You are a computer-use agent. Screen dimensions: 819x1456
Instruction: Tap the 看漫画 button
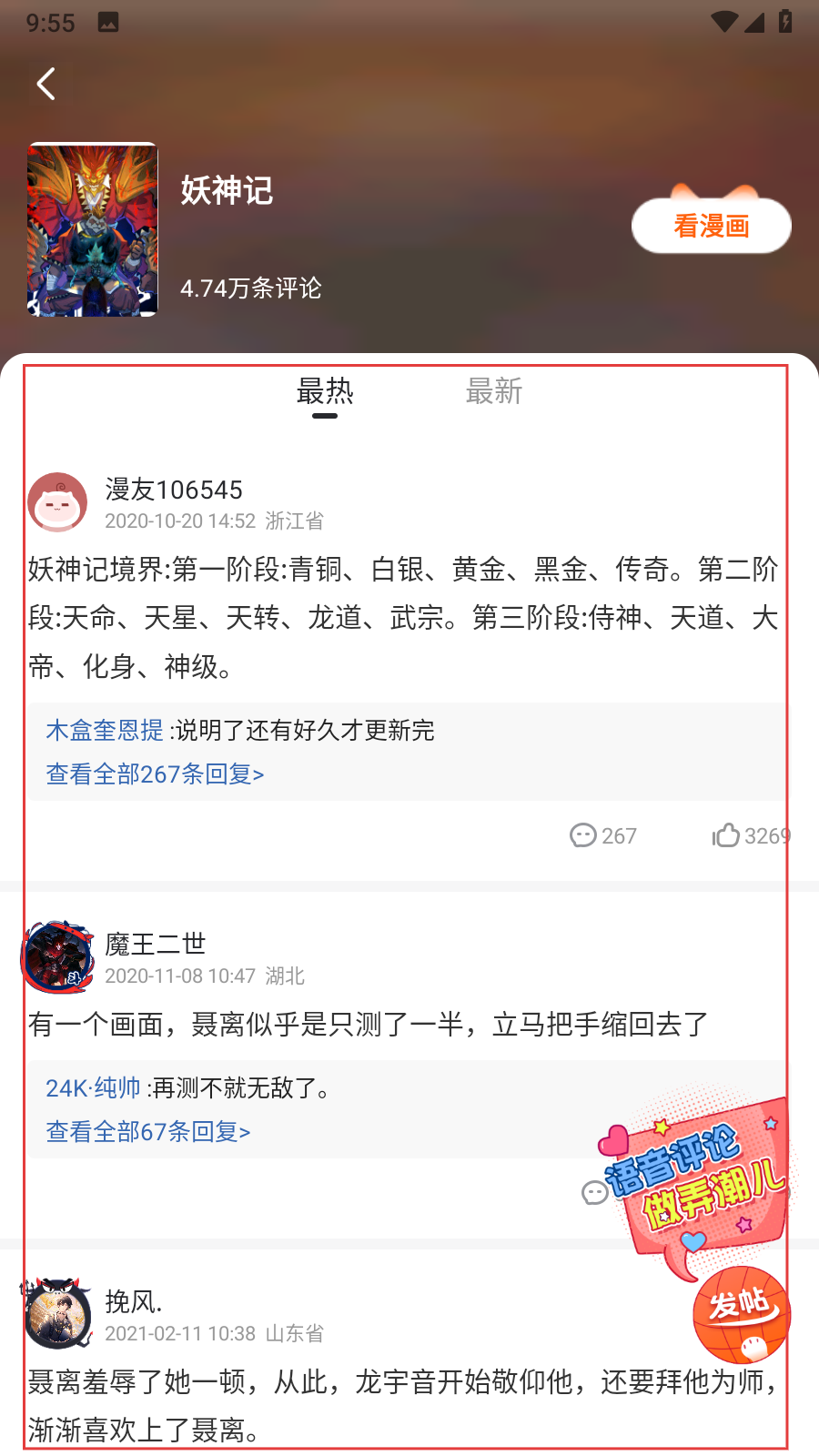[x=711, y=226]
